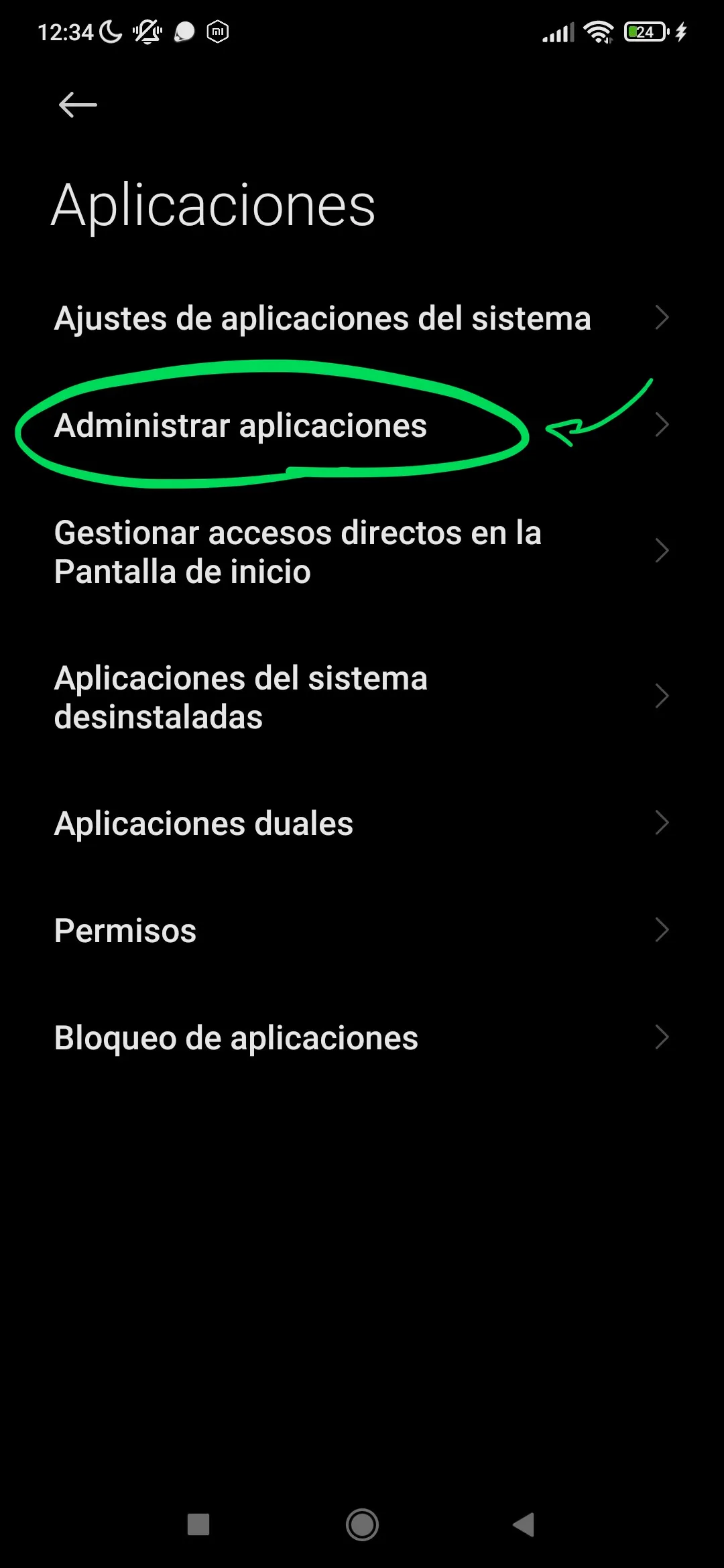Image resolution: width=724 pixels, height=1568 pixels.
Task: Tap the Mi status bar icon
Action: coord(217,30)
